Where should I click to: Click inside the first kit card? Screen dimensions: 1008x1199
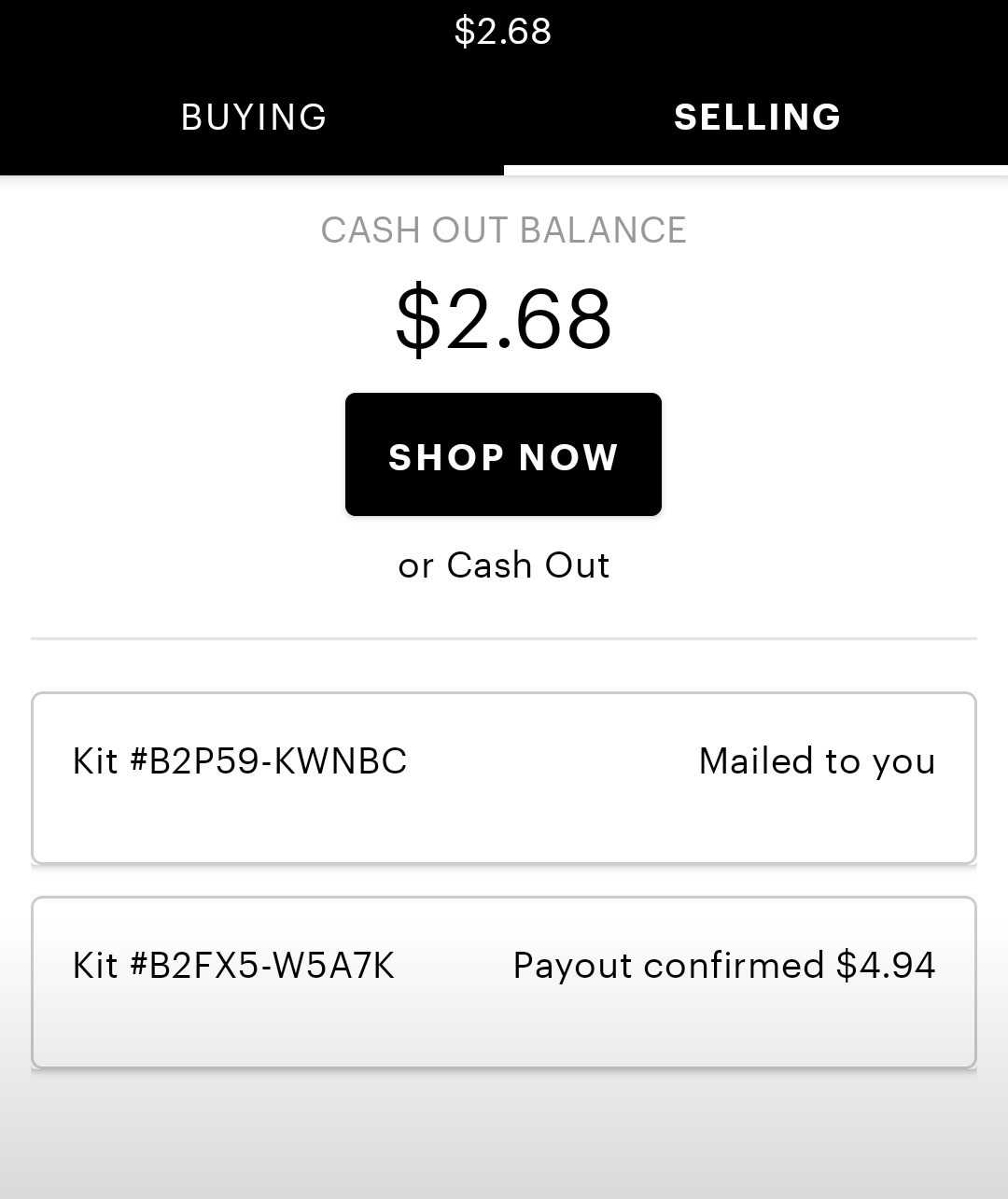pos(503,821)
